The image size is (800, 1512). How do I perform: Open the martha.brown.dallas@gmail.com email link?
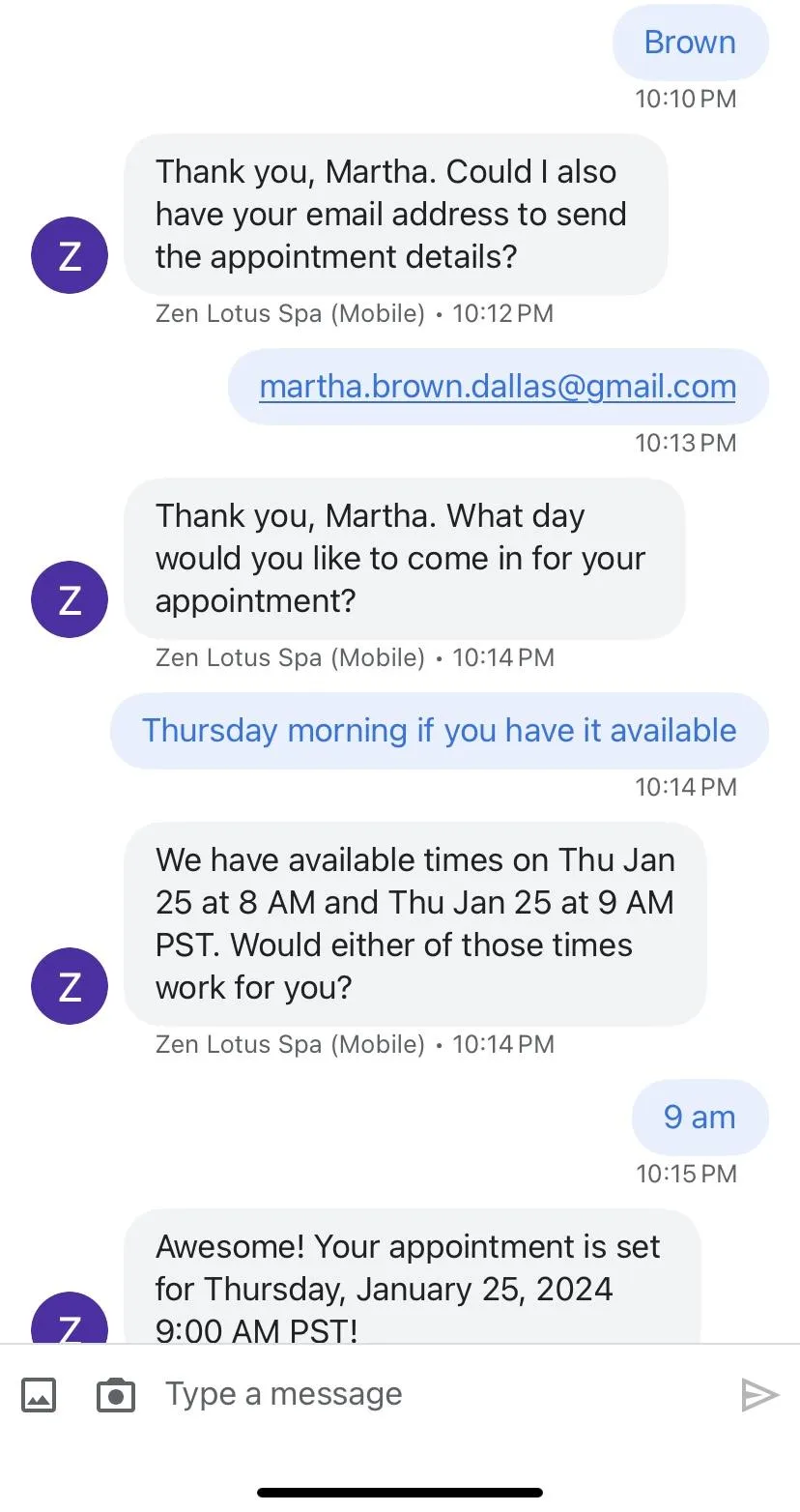pyautogui.click(x=498, y=387)
